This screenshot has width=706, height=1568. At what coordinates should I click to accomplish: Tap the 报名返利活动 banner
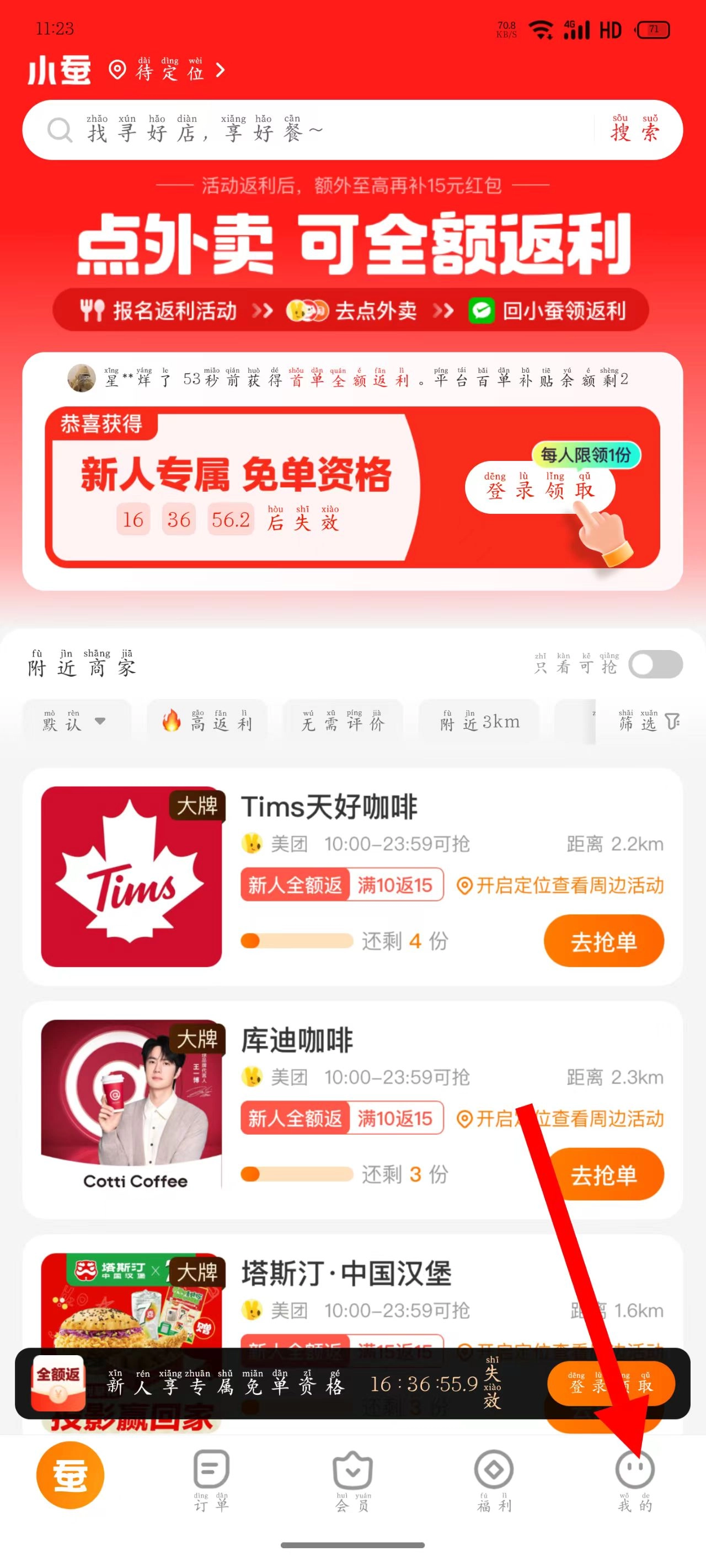click(x=158, y=311)
